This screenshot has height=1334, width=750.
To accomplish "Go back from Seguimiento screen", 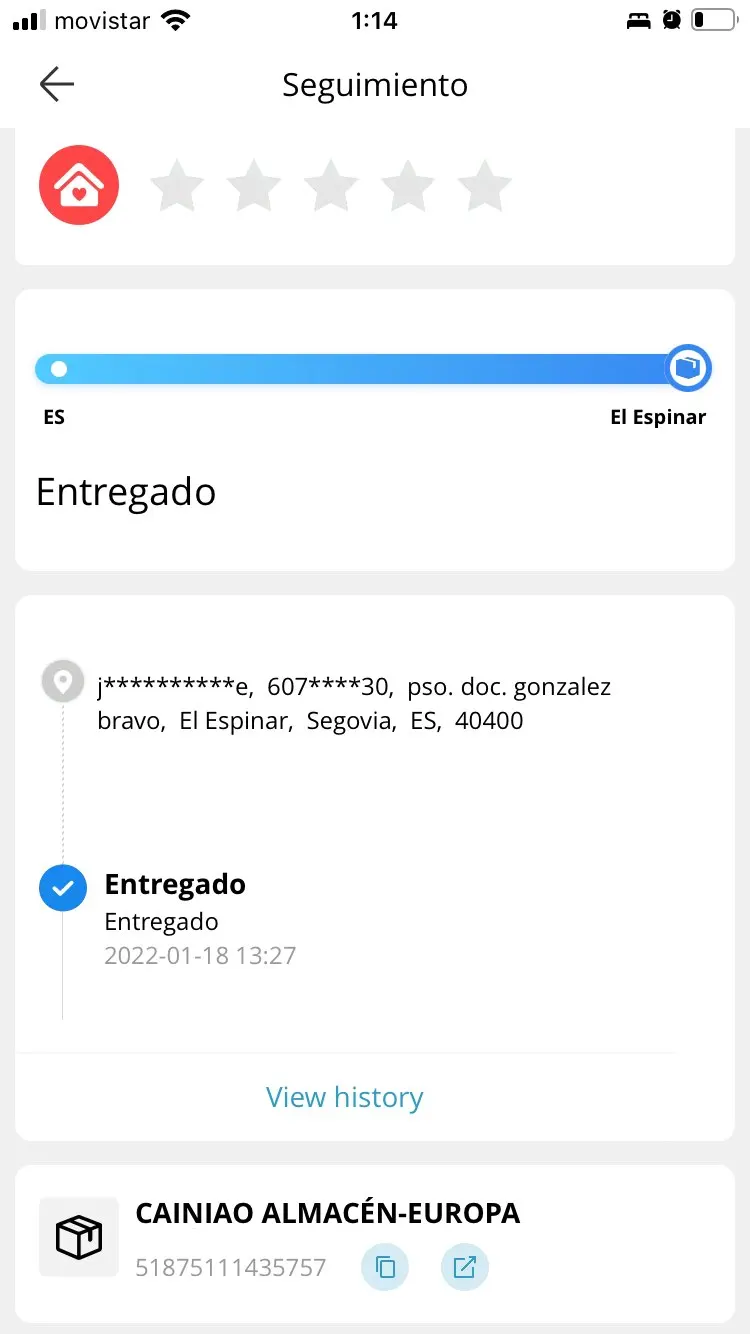I will tap(57, 85).
